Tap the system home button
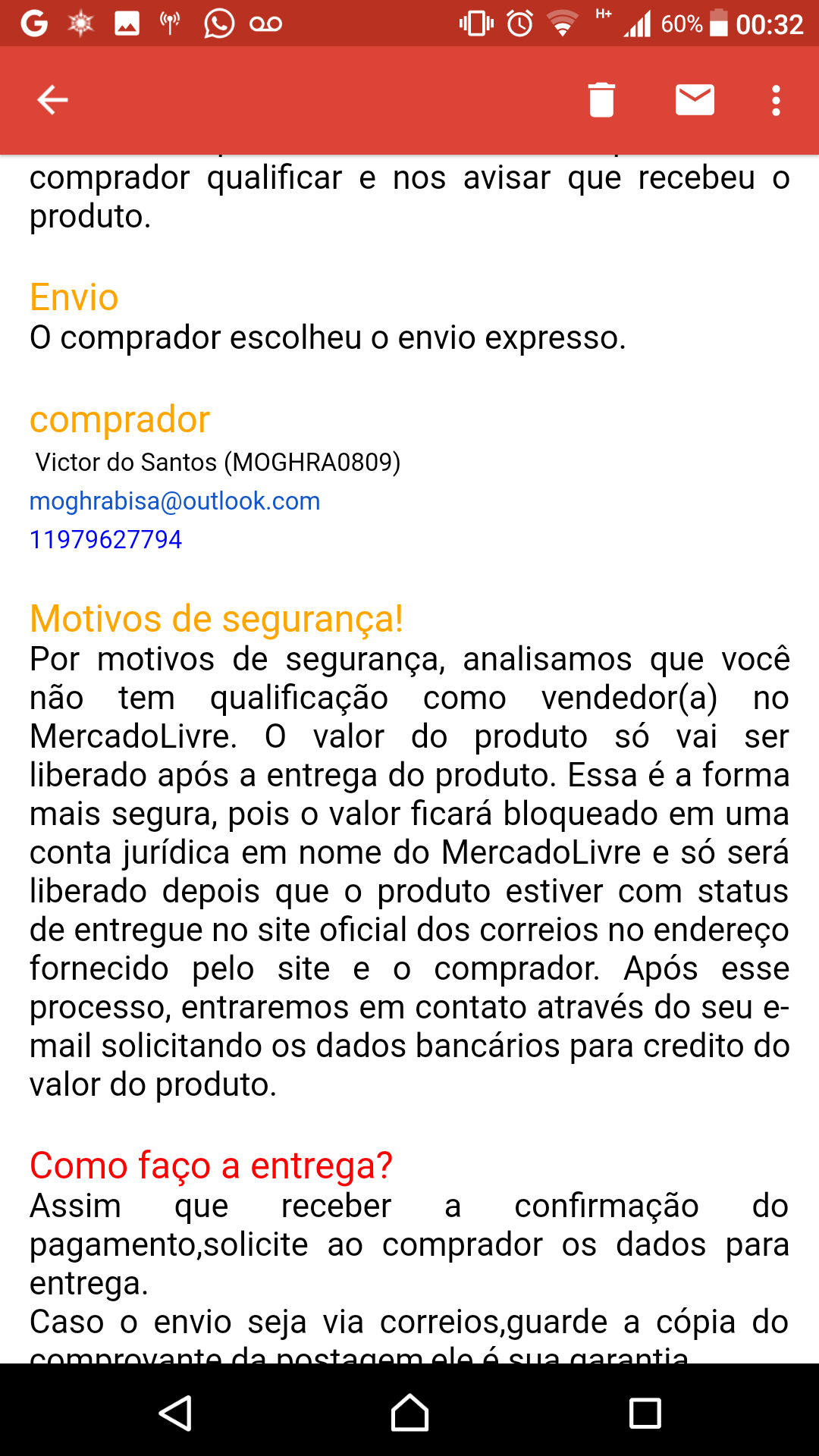 (x=409, y=1414)
